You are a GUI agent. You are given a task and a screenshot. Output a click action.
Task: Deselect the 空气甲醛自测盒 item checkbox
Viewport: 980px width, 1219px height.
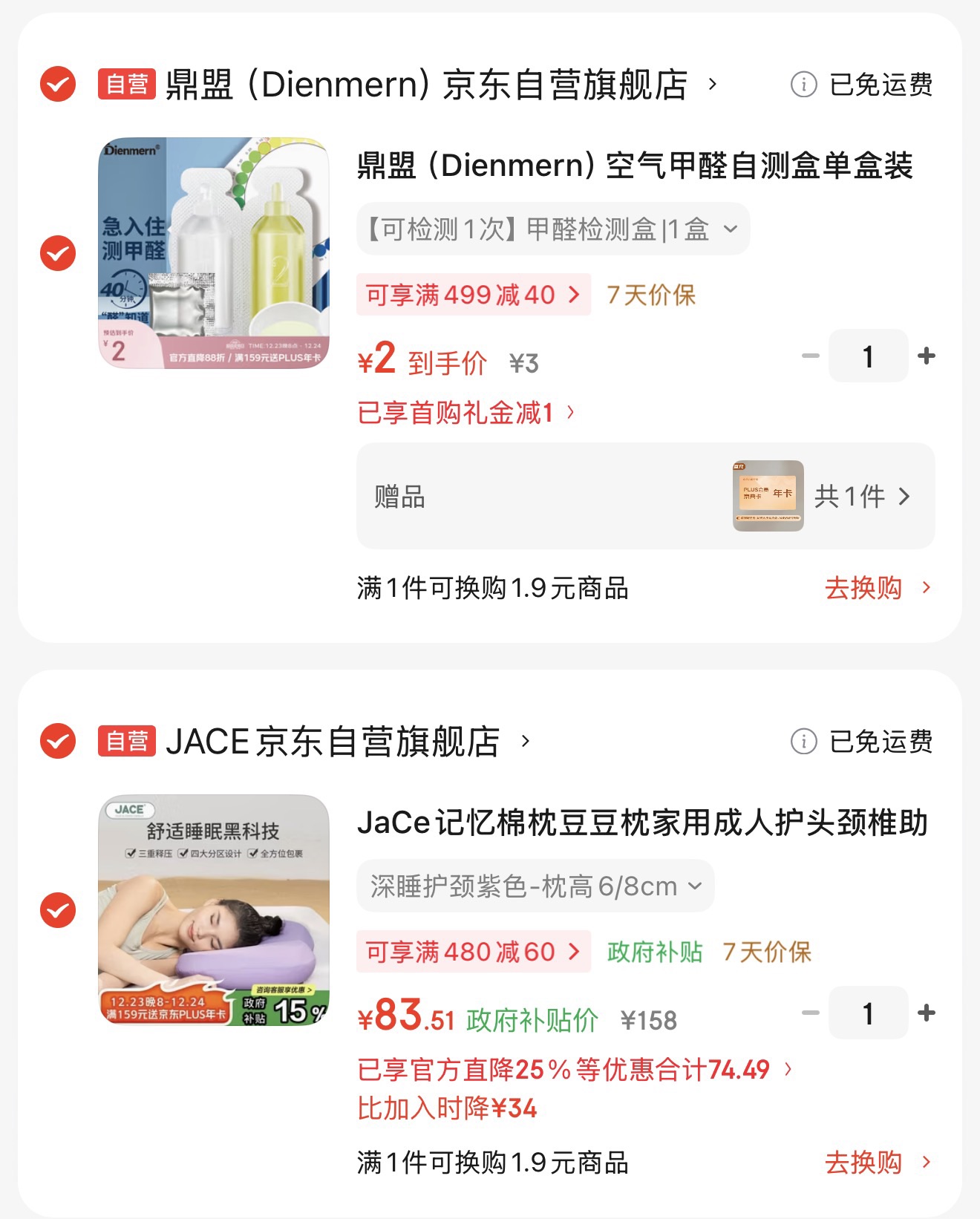[x=58, y=253]
